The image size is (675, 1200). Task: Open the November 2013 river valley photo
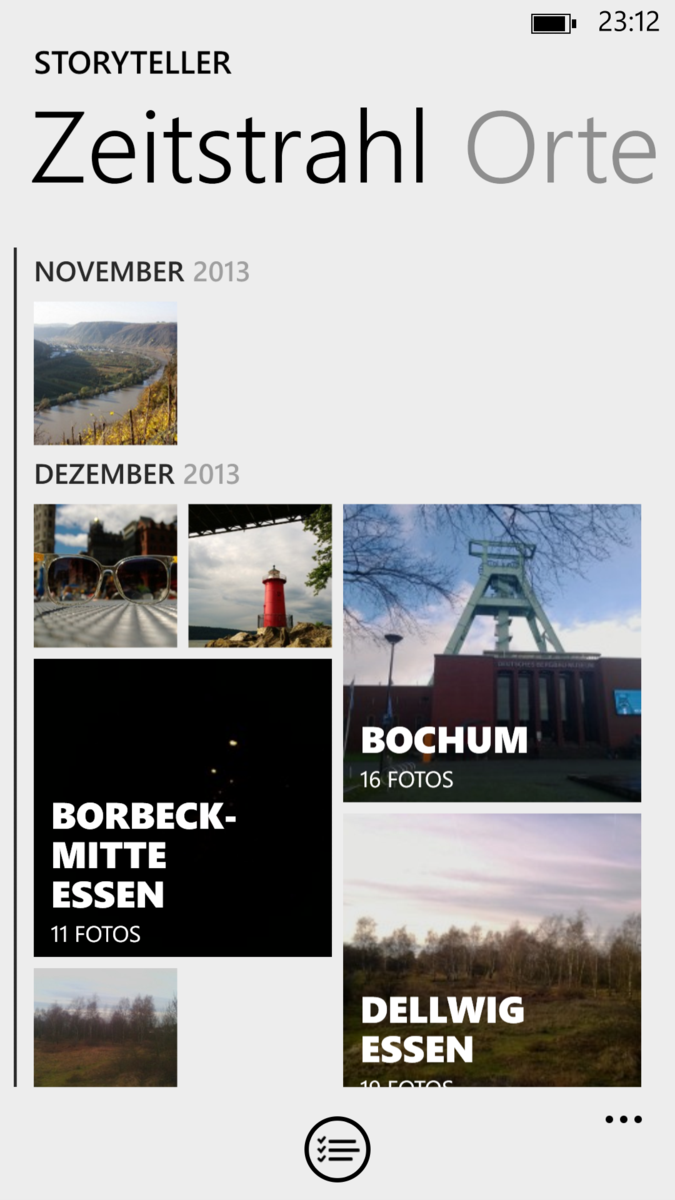pyautogui.click(x=105, y=373)
